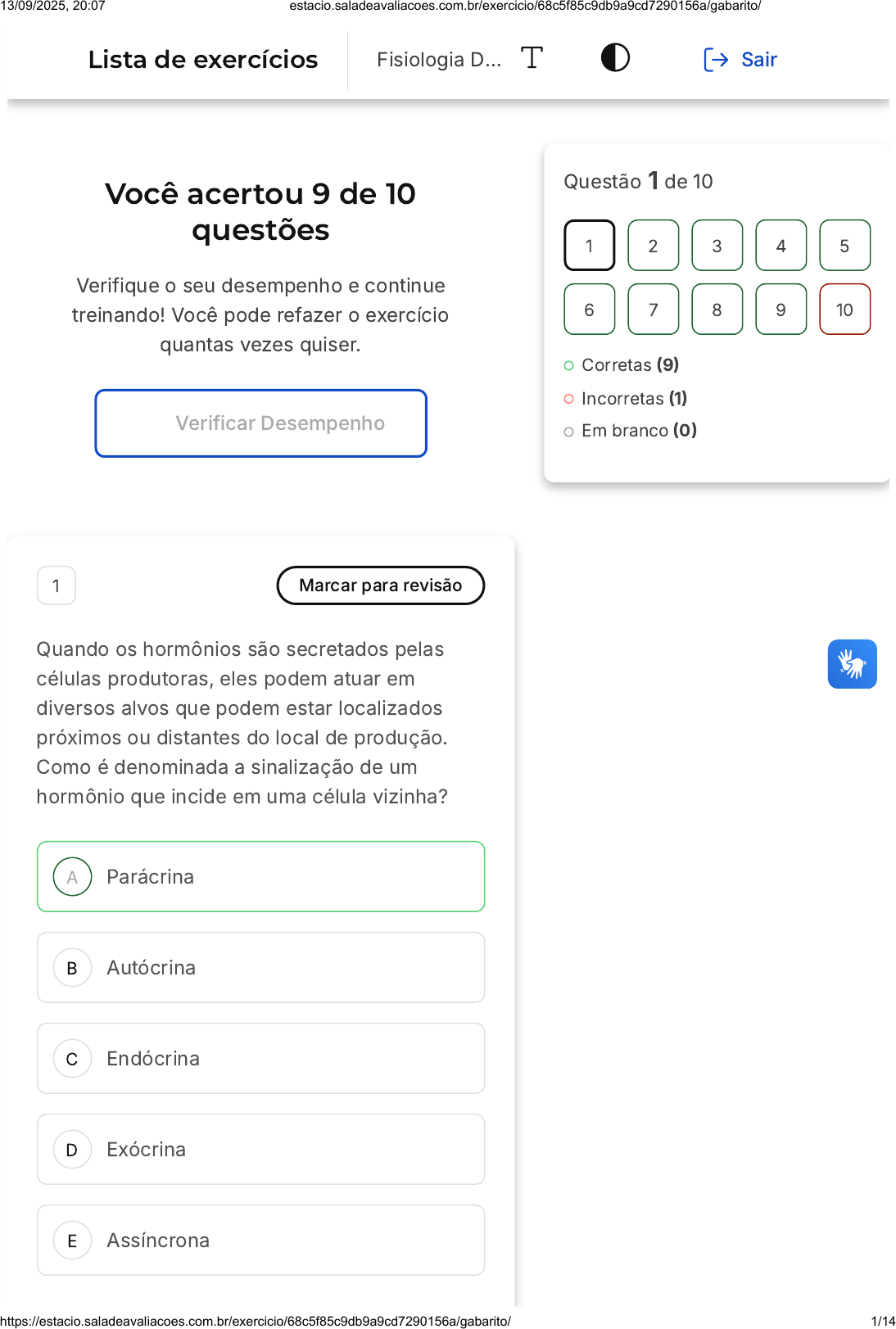
Task: Tap the Verificar Desempenho button
Action: (x=260, y=423)
